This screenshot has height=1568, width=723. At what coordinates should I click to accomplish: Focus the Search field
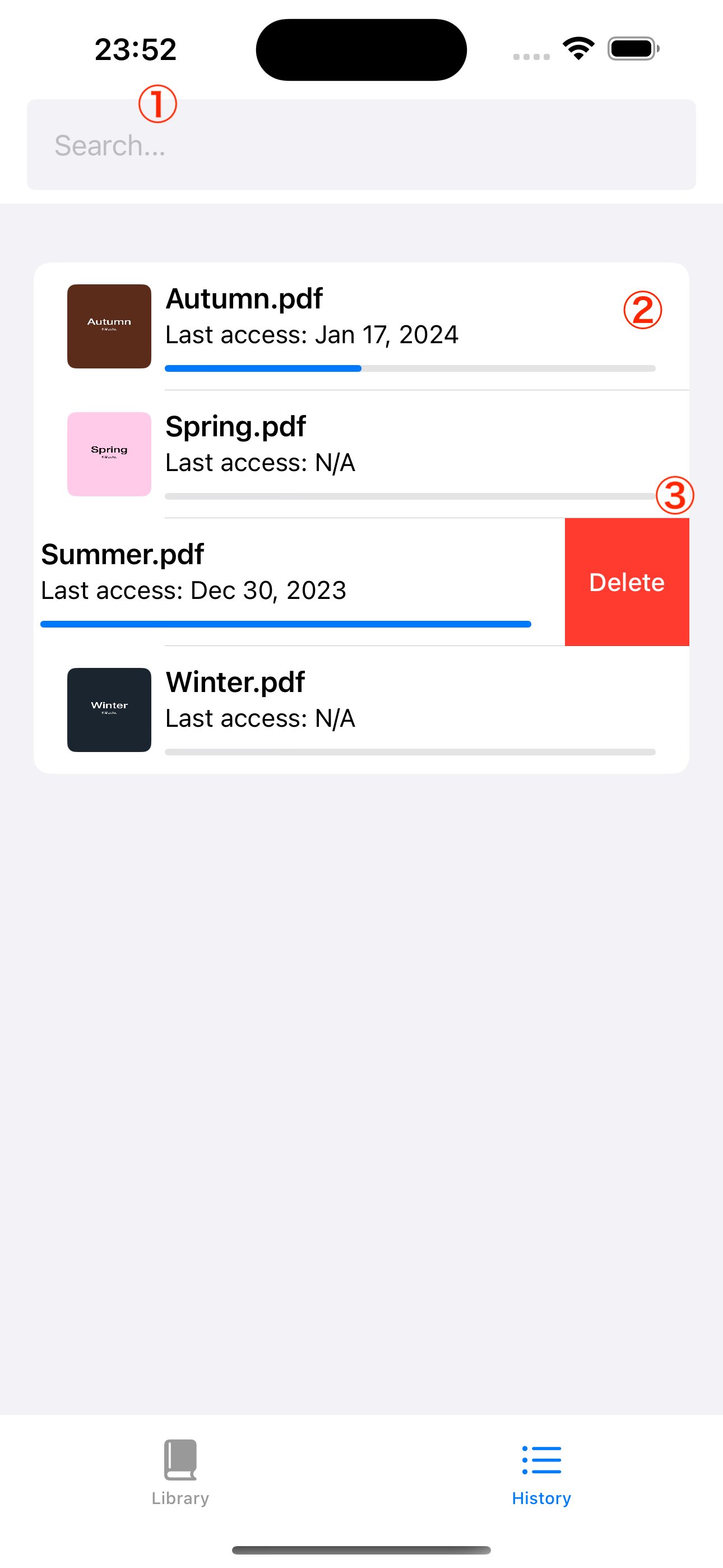pyautogui.click(x=360, y=145)
